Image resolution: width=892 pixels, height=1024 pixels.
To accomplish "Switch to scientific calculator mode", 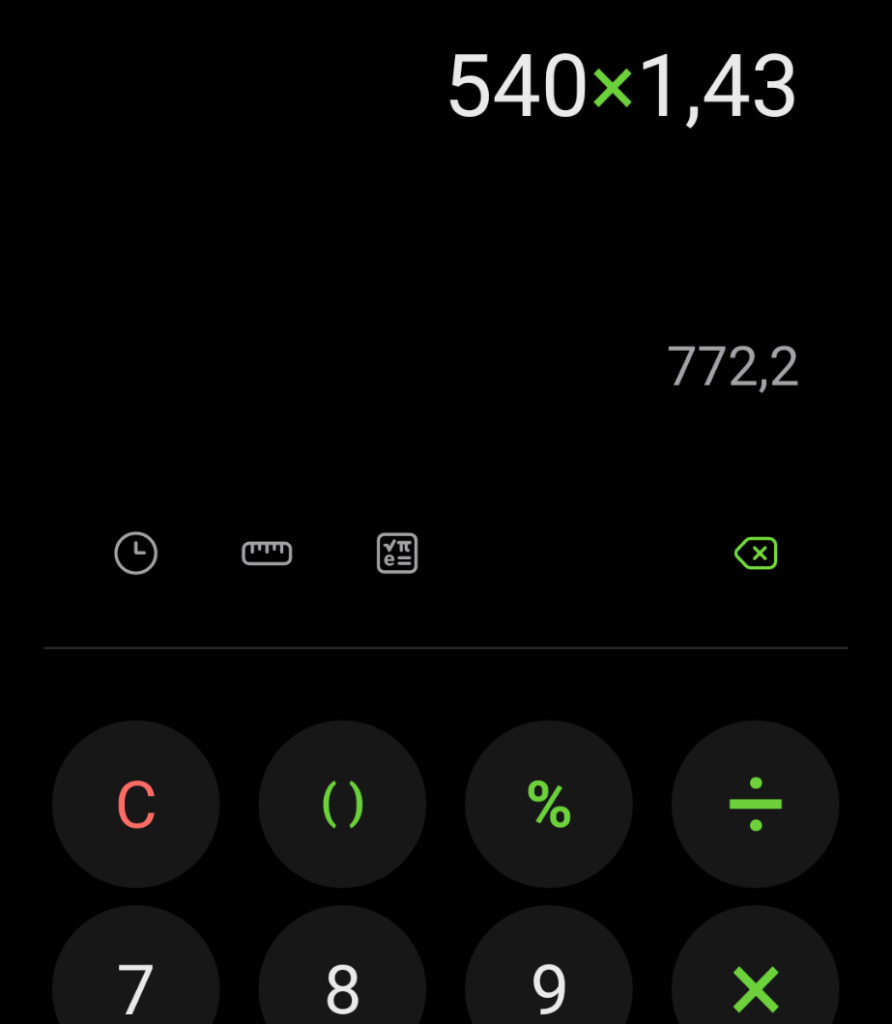I will tap(397, 553).
